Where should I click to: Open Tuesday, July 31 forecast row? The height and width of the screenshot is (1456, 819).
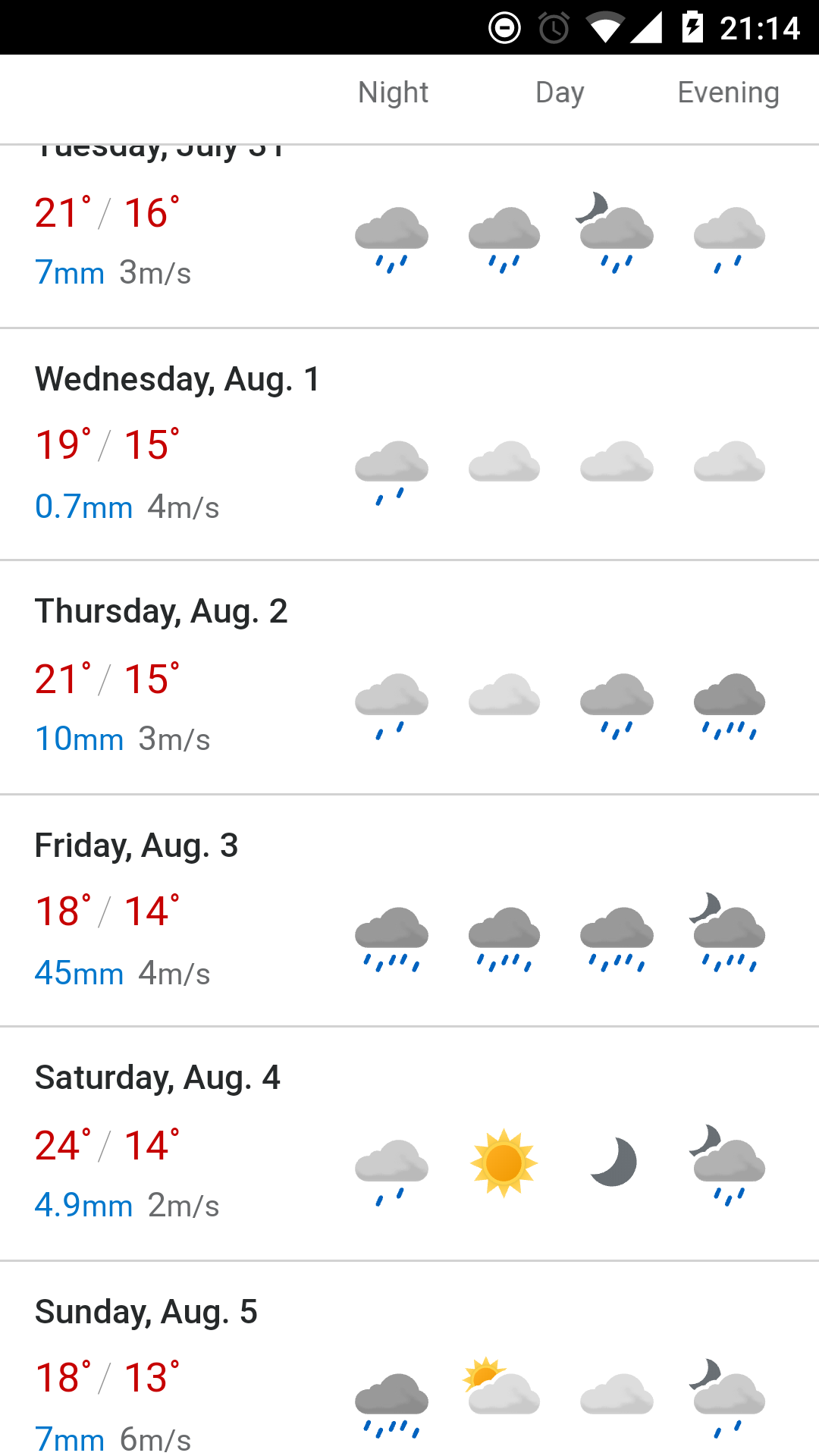(x=409, y=236)
